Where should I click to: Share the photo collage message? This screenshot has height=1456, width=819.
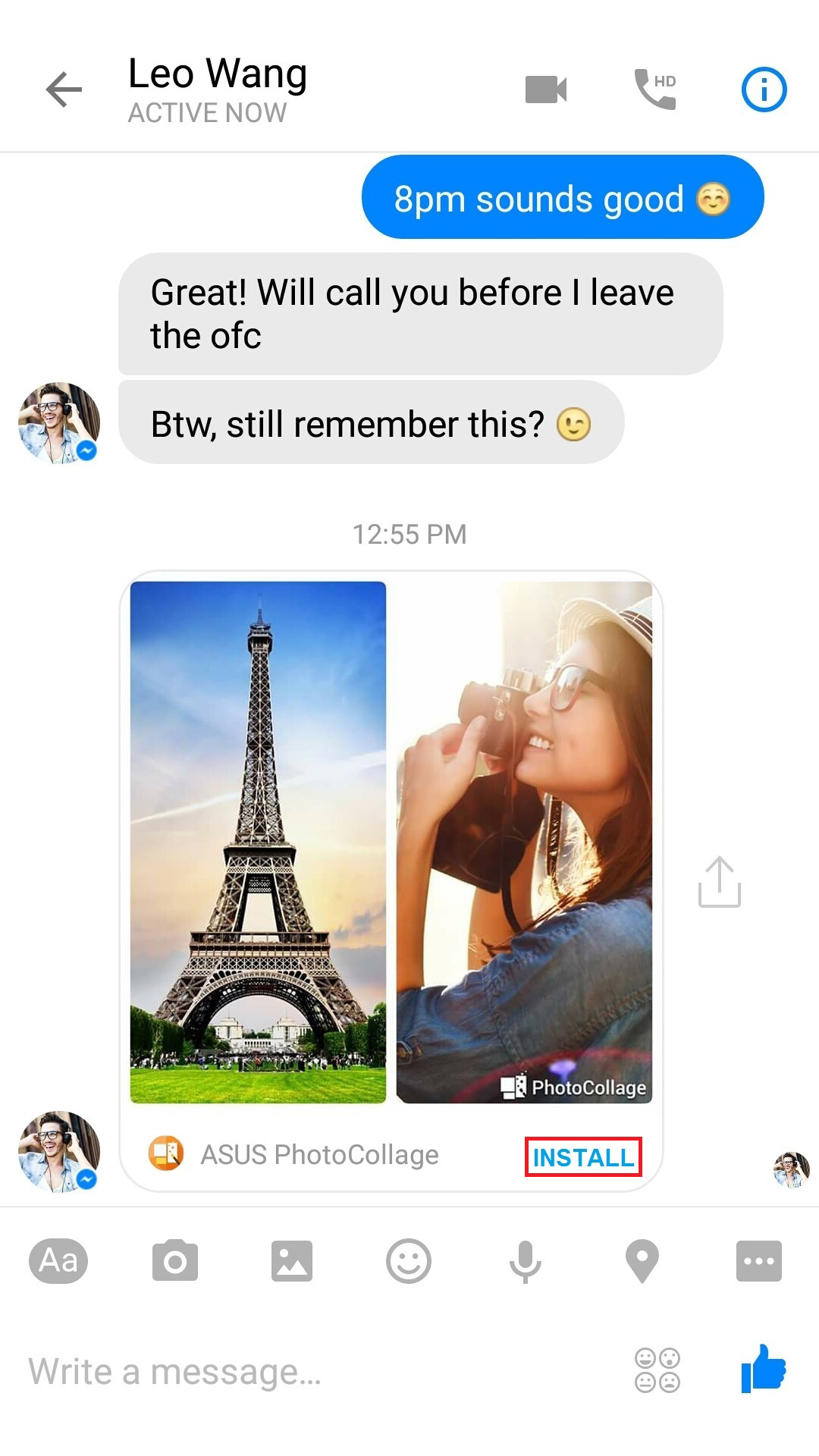[x=719, y=882]
